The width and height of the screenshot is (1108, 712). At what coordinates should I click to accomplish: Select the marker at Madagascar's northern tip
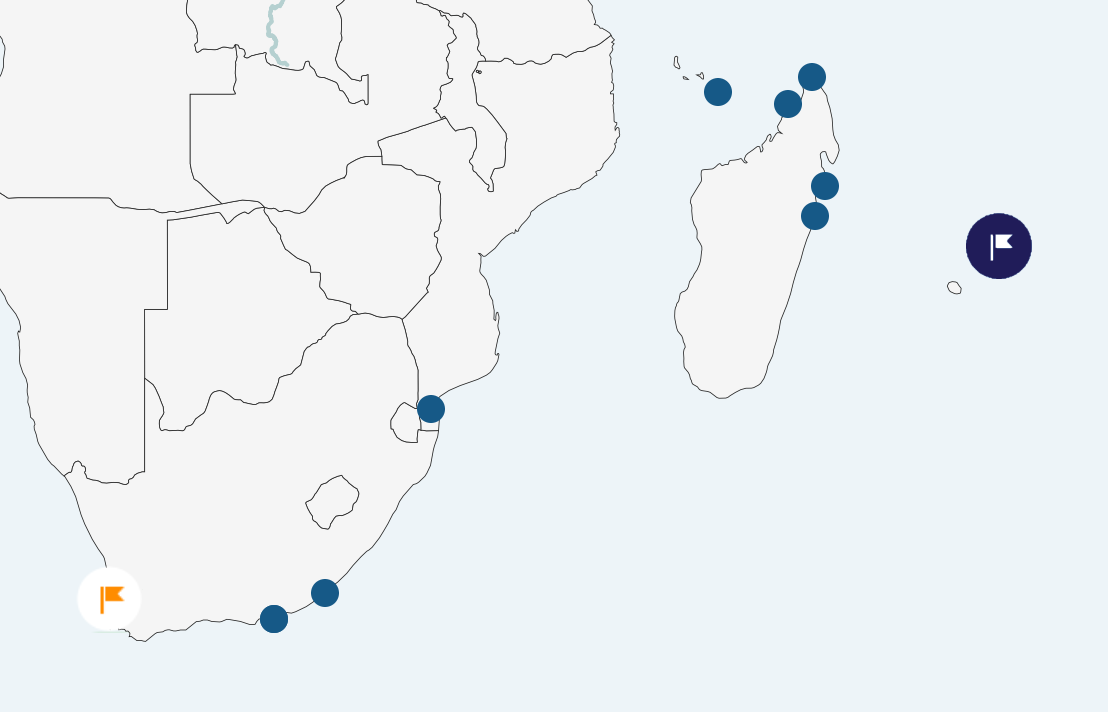click(812, 77)
